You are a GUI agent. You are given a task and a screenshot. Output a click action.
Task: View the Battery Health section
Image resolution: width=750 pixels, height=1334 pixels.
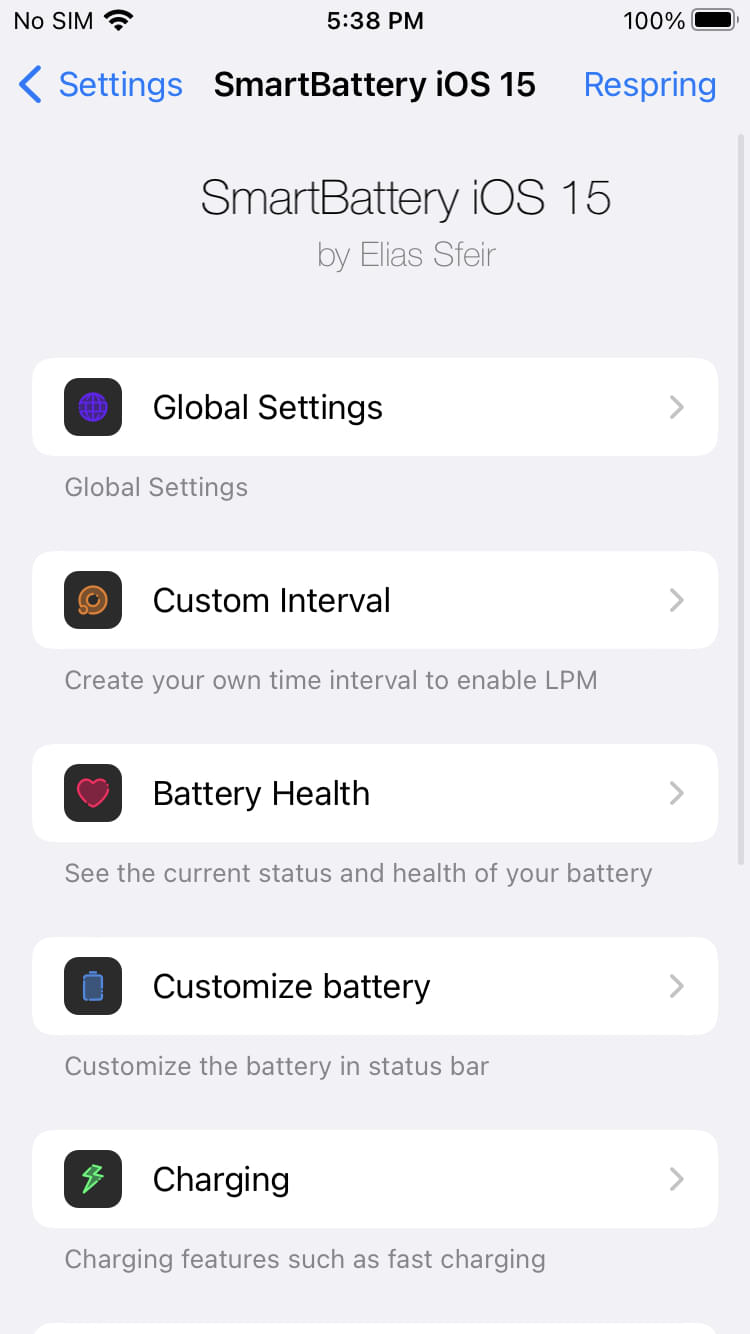pos(374,793)
